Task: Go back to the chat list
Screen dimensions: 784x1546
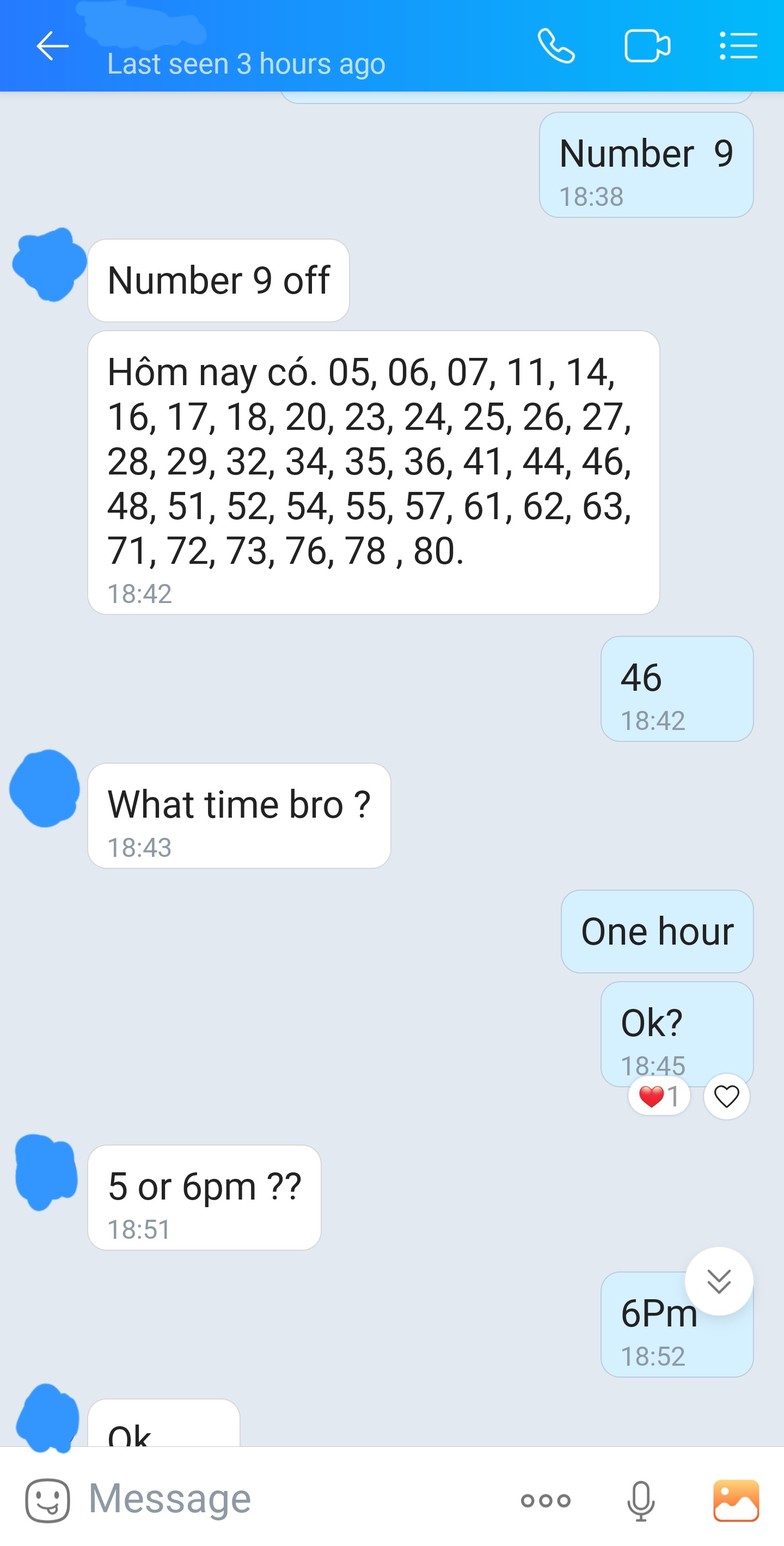Action: coord(52,46)
